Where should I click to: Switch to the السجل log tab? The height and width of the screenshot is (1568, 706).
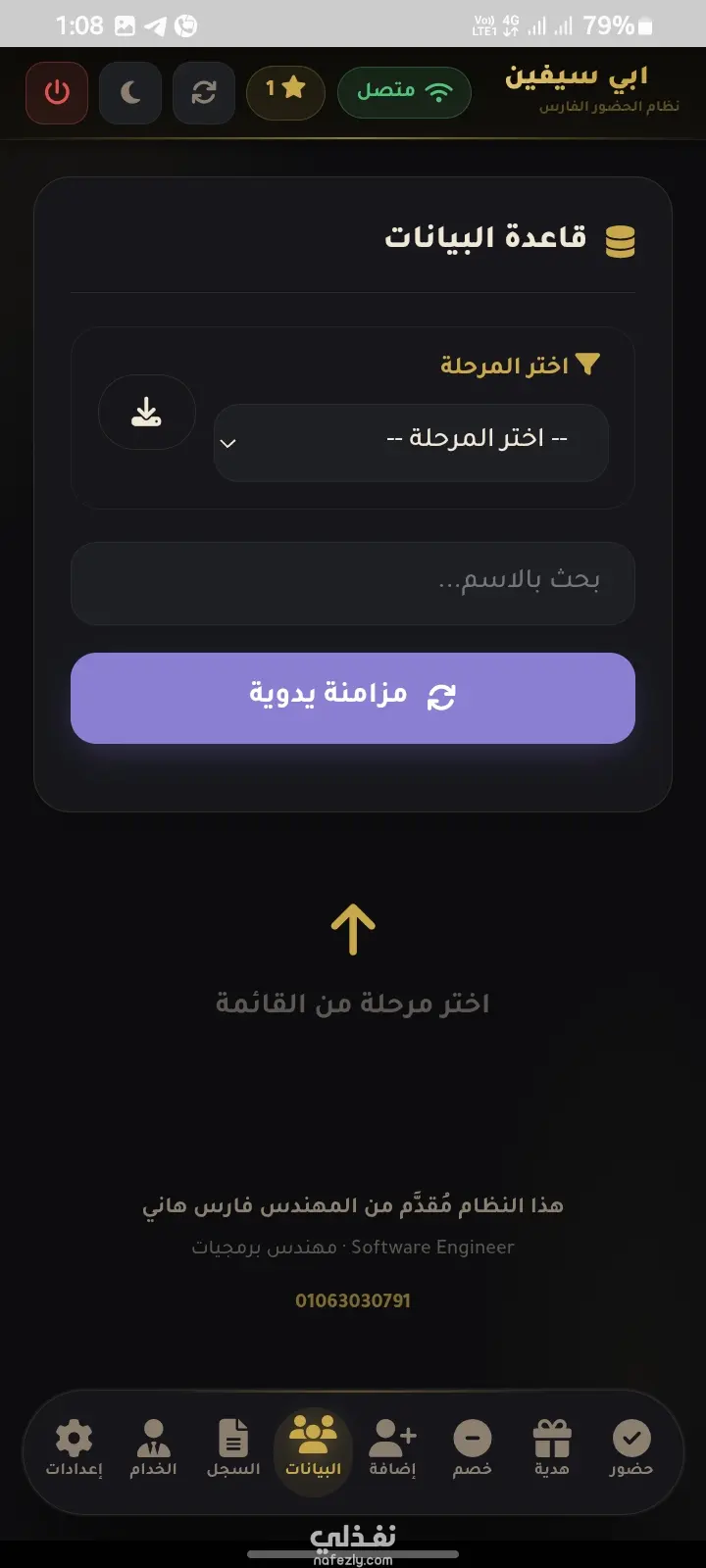pyautogui.click(x=233, y=1448)
